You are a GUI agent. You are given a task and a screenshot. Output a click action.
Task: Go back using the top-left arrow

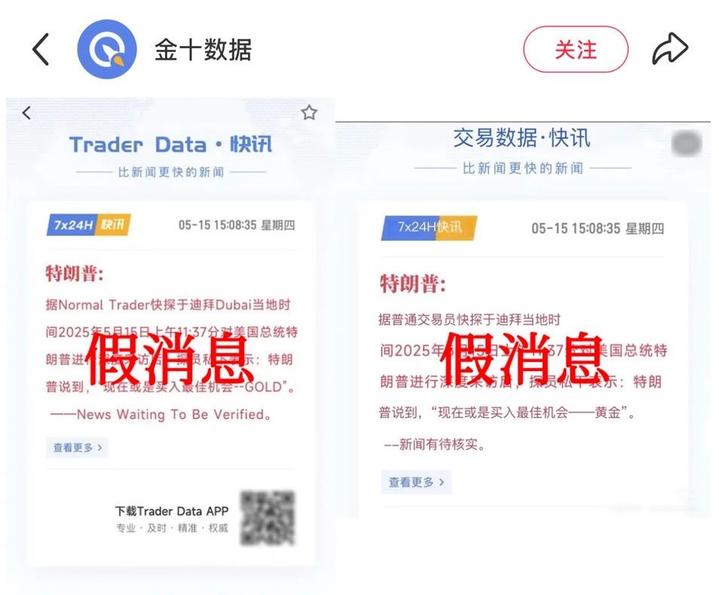pos(40,49)
